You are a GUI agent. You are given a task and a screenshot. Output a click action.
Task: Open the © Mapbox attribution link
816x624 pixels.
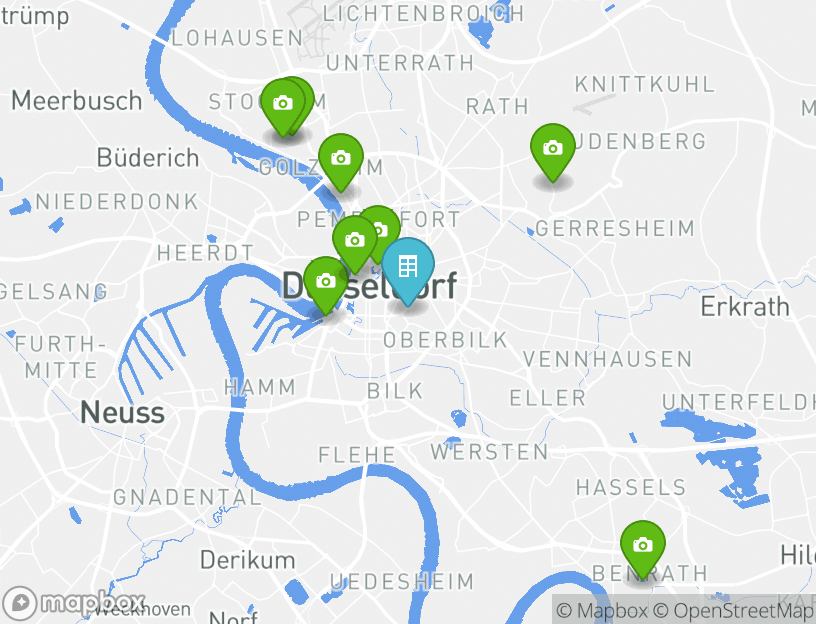click(x=602, y=610)
